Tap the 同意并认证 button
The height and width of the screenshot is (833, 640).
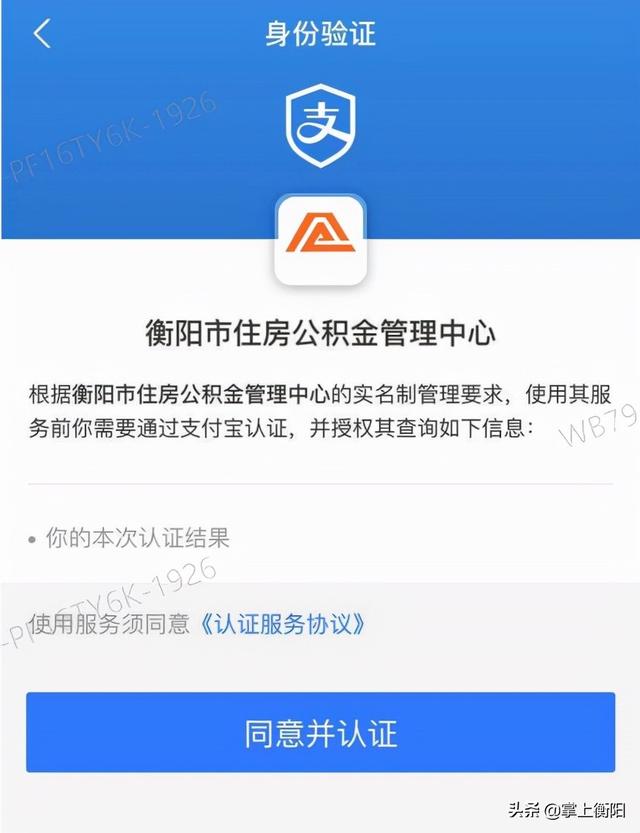pyautogui.click(x=320, y=732)
